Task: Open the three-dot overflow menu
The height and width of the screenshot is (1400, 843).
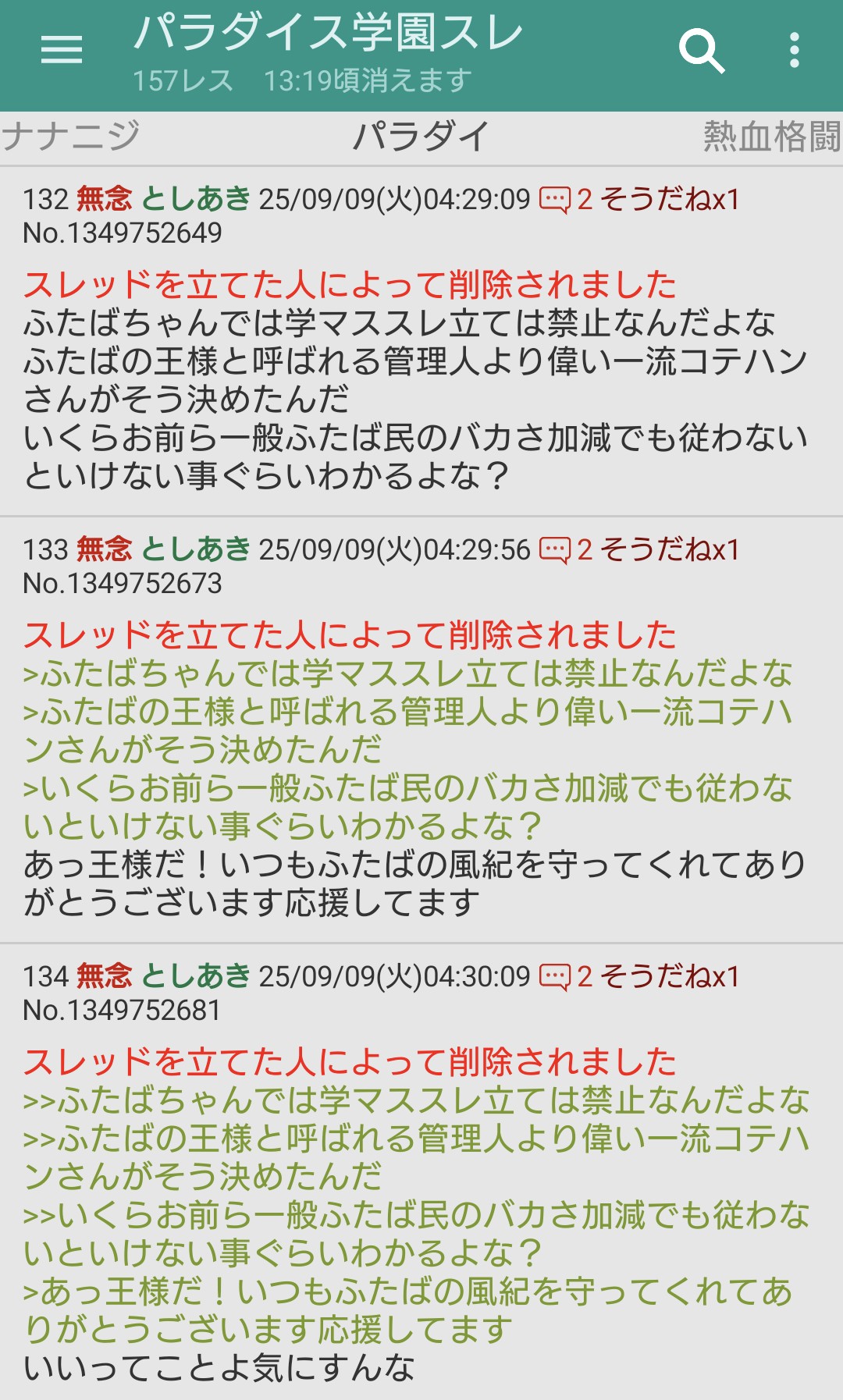Action: [794, 52]
